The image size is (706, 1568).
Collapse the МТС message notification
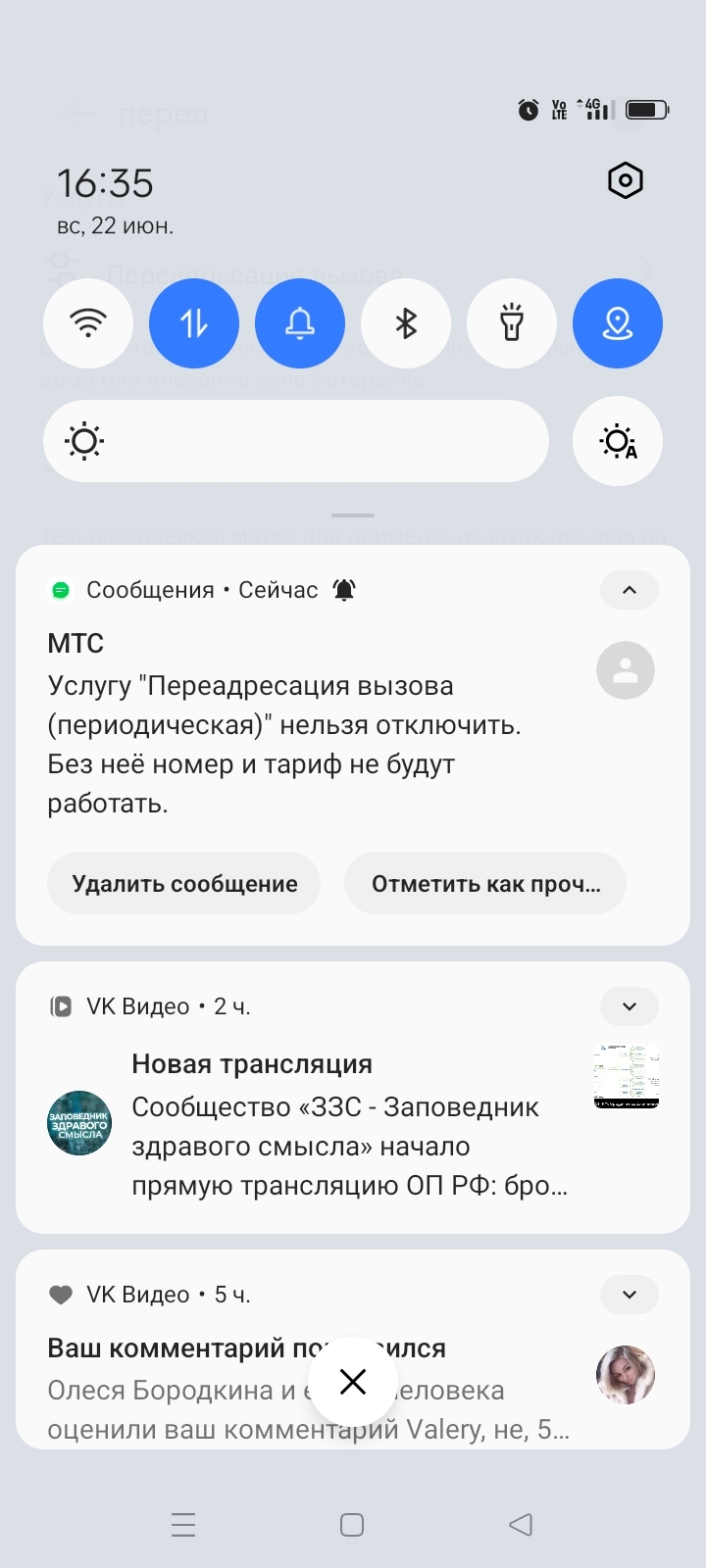pos(630,590)
